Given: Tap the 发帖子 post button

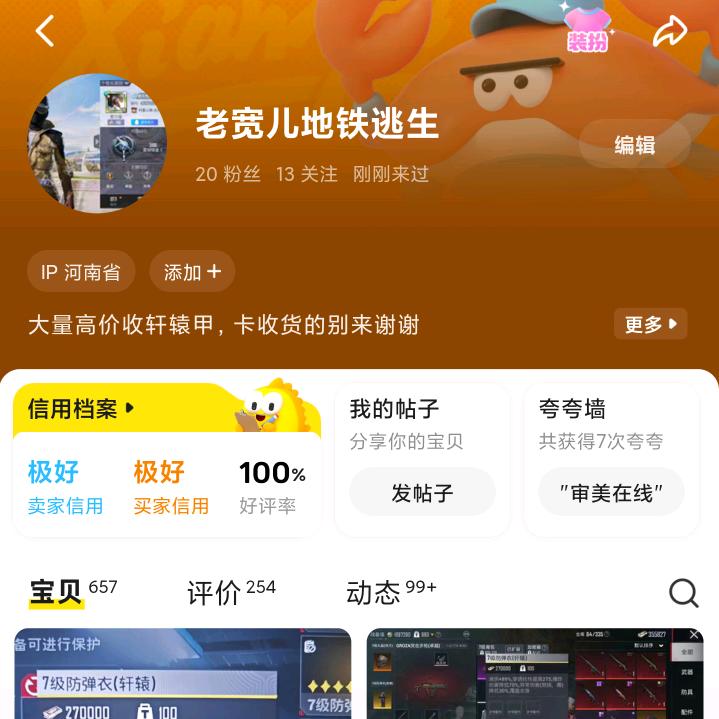Looking at the screenshot, I should 422,492.
